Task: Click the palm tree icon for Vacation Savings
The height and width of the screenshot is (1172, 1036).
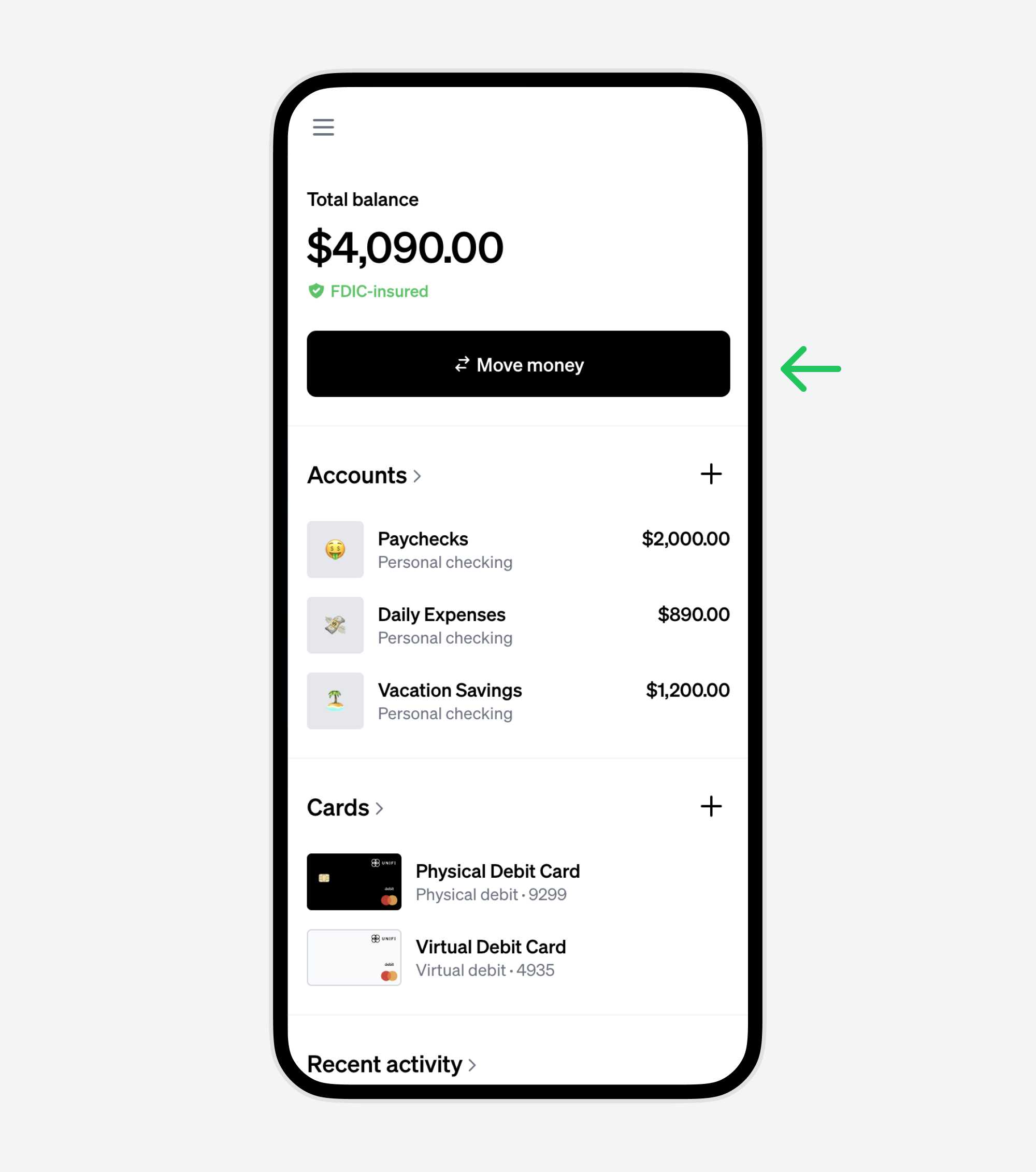Action: point(335,701)
